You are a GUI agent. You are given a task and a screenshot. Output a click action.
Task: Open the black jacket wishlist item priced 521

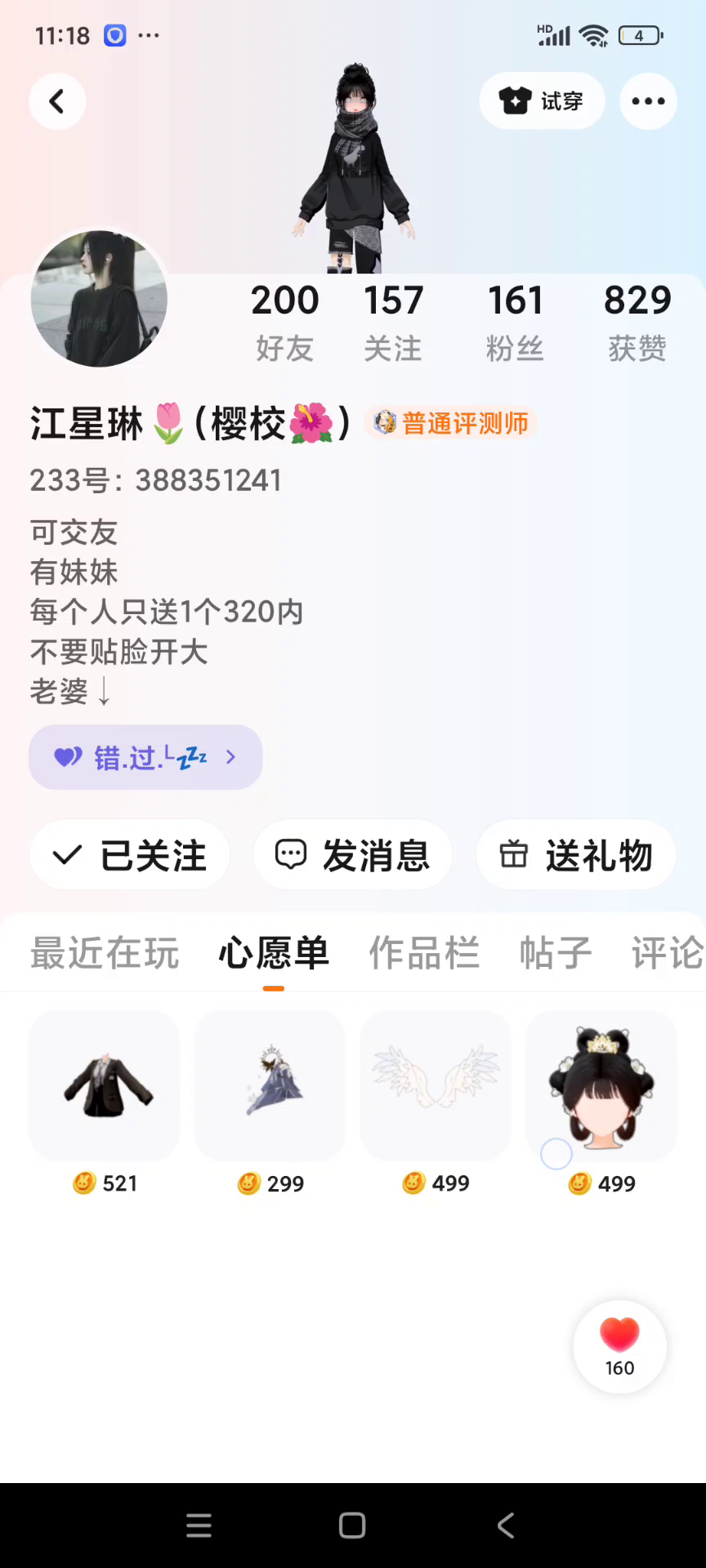coord(105,1087)
